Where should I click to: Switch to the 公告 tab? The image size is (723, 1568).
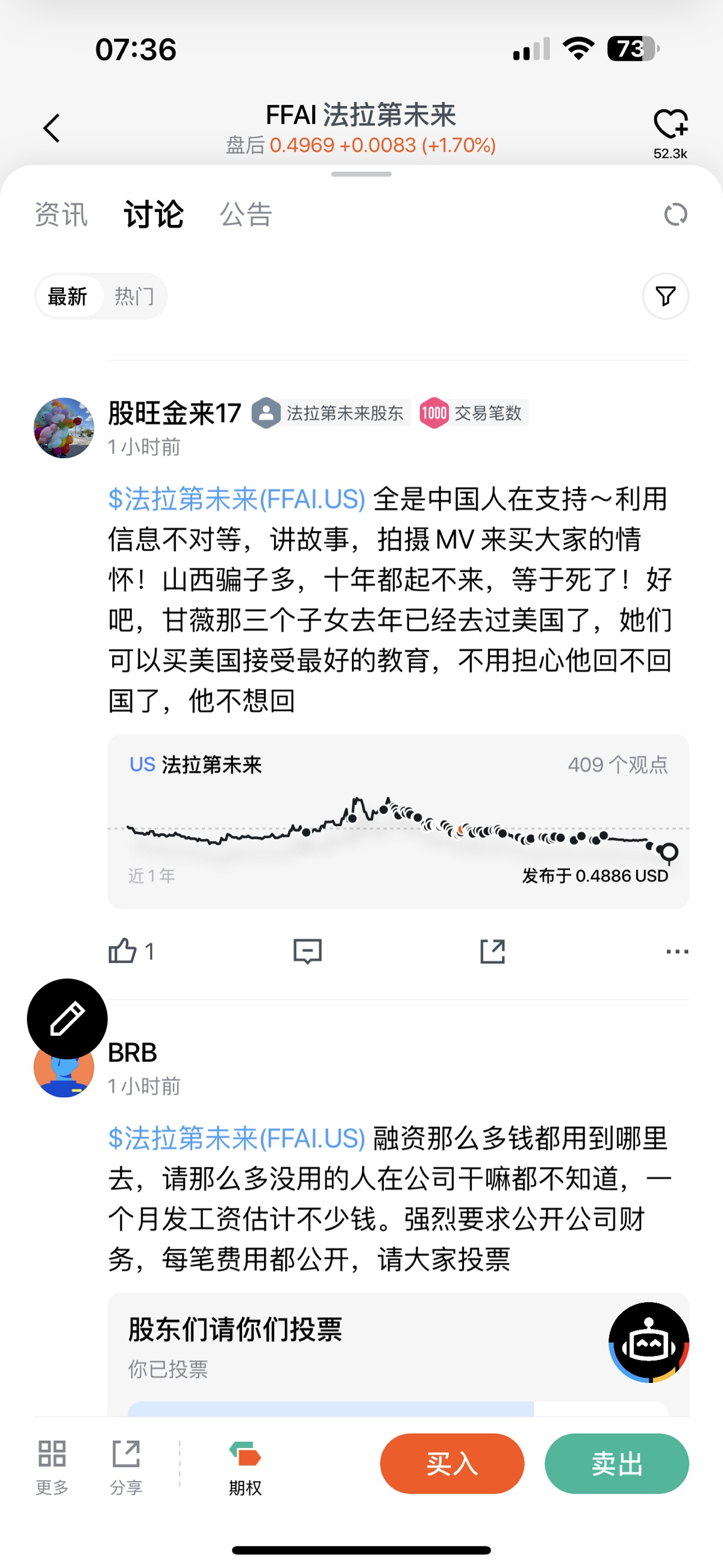(246, 215)
